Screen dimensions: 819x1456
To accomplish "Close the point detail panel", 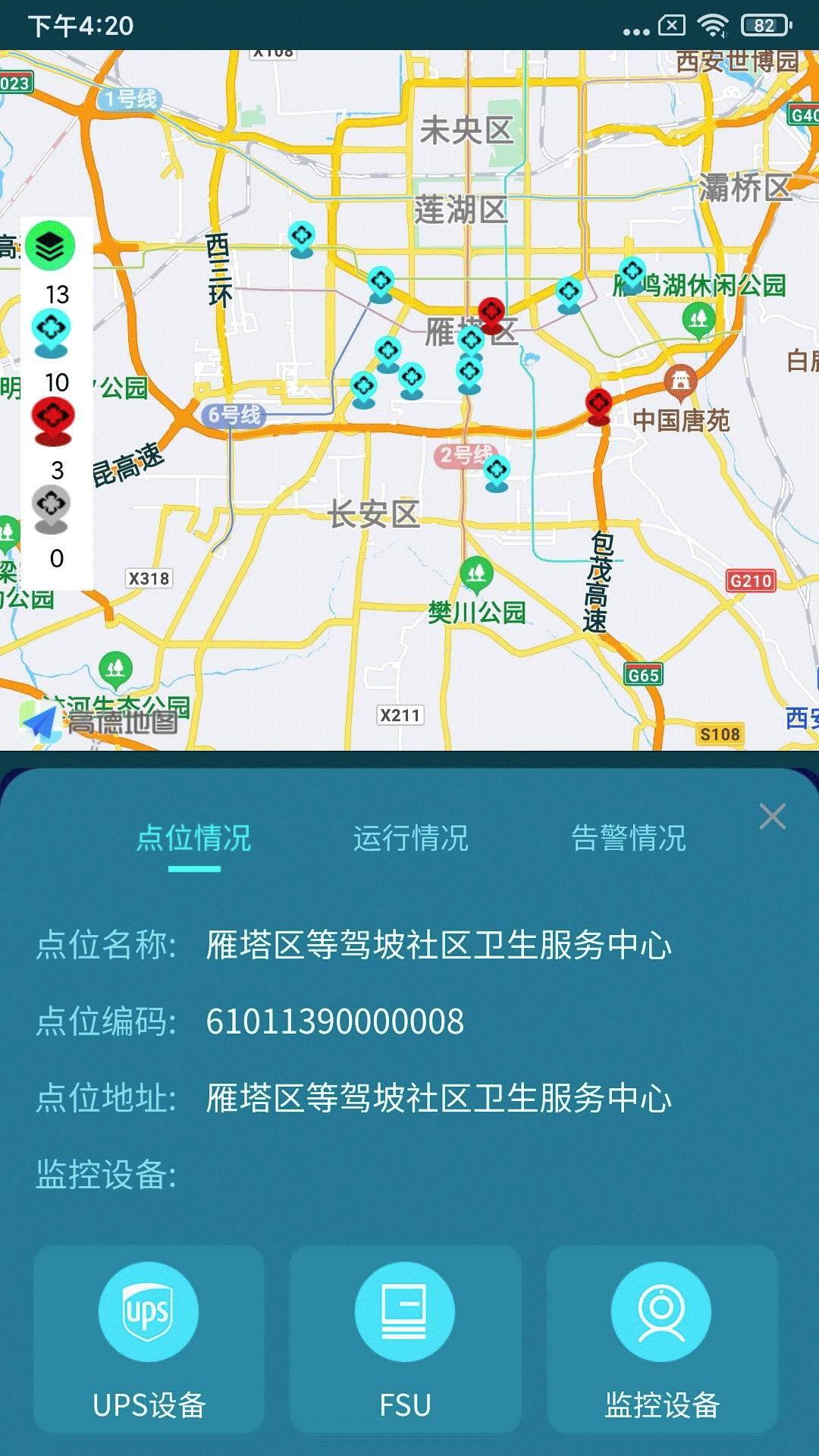I will point(772,817).
